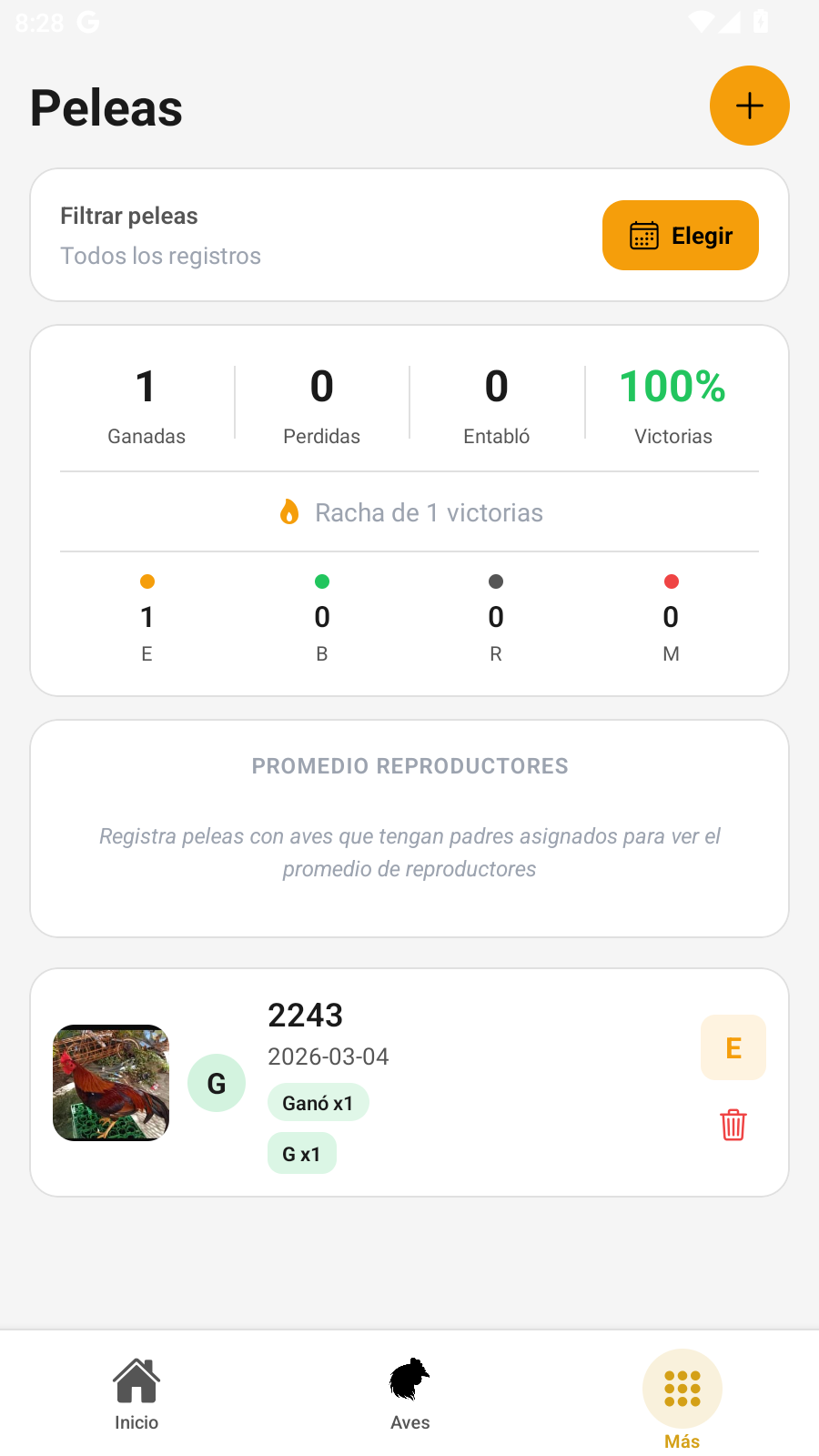Open the Más tab
819x1456 pixels.
point(682,1398)
